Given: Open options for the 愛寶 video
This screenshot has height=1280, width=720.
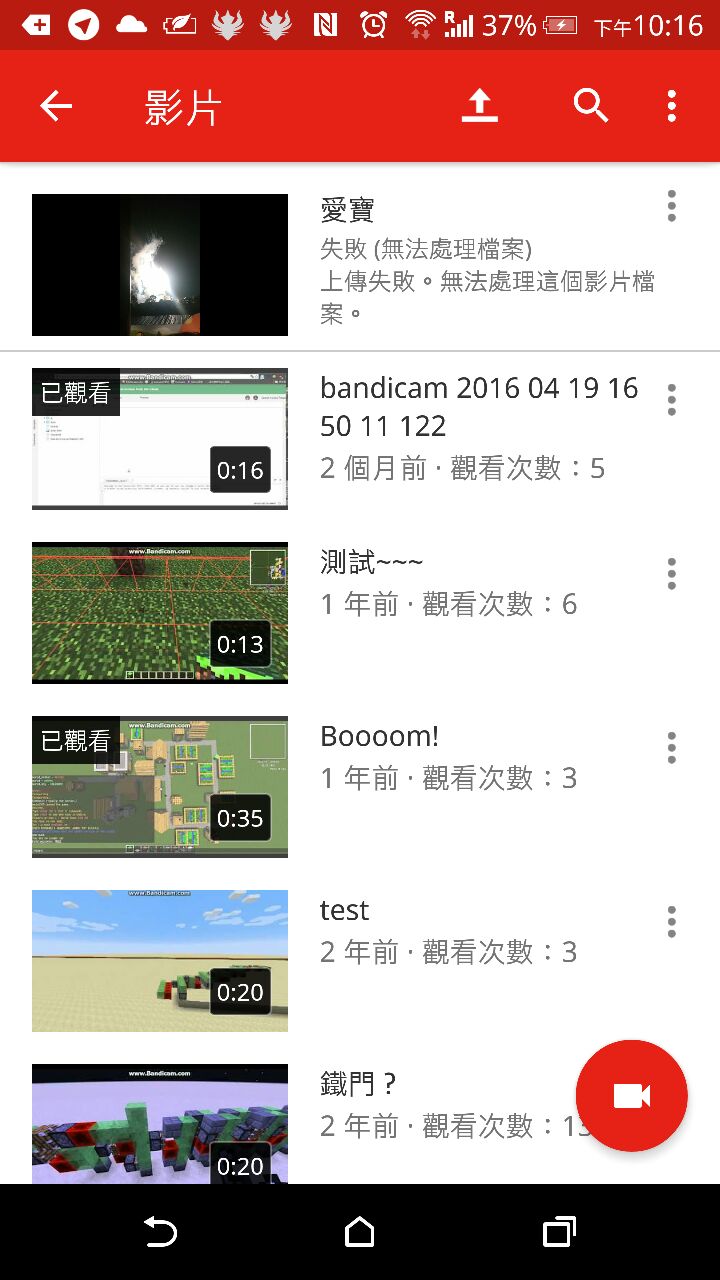Looking at the screenshot, I should click(671, 206).
